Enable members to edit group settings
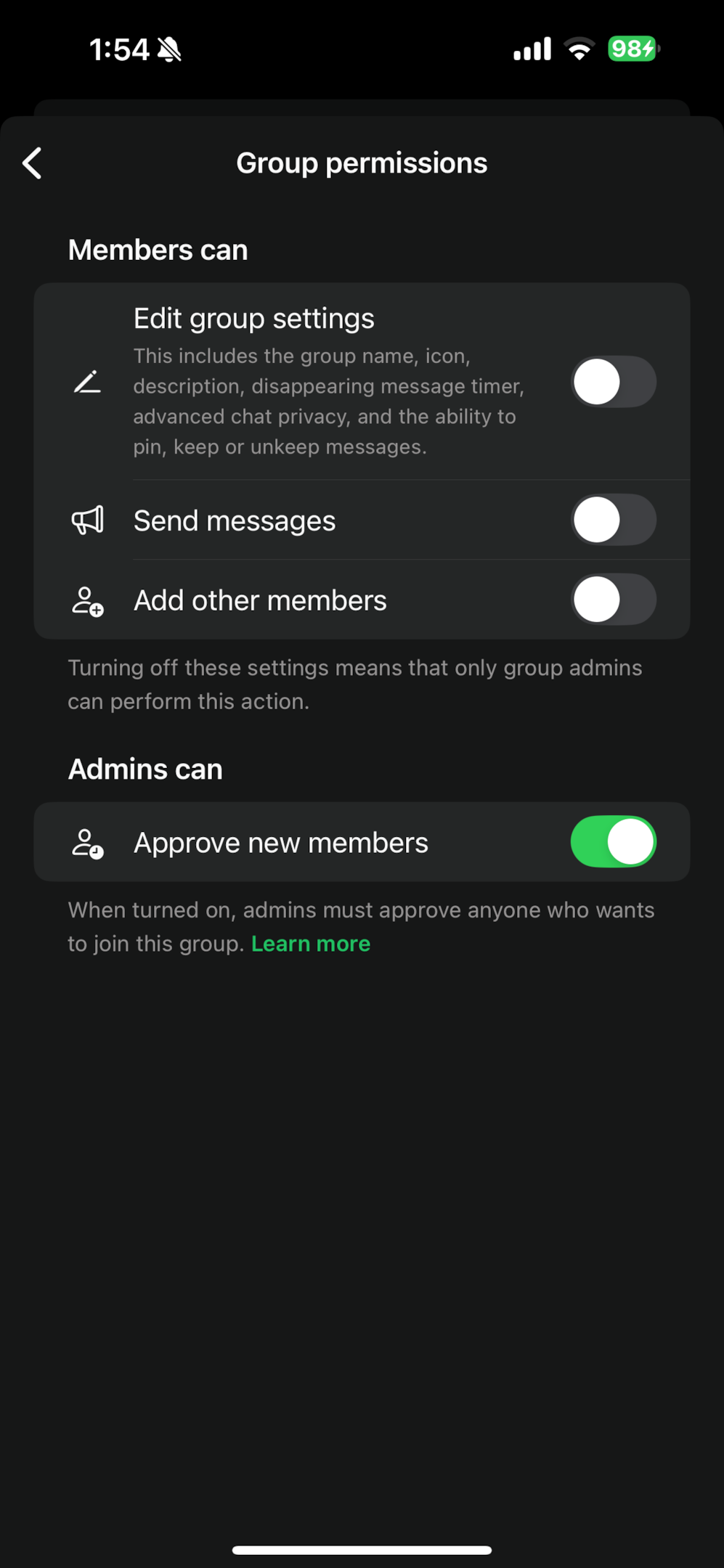The image size is (724, 1568). point(614,382)
